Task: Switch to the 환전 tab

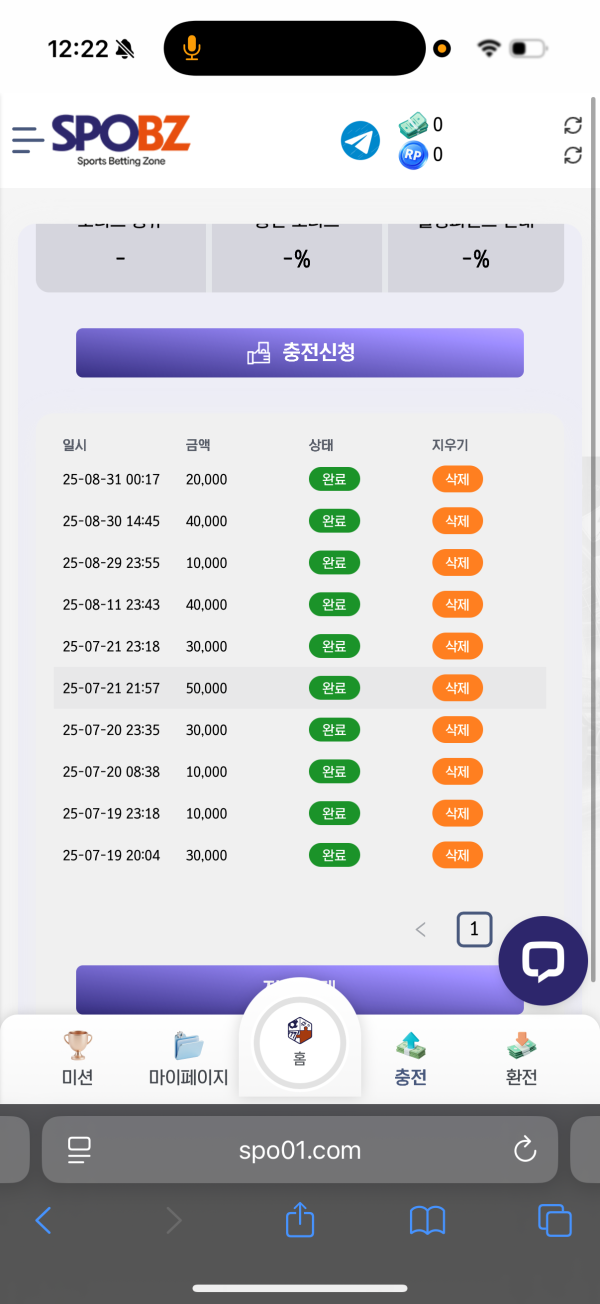Action: tap(521, 1060)
